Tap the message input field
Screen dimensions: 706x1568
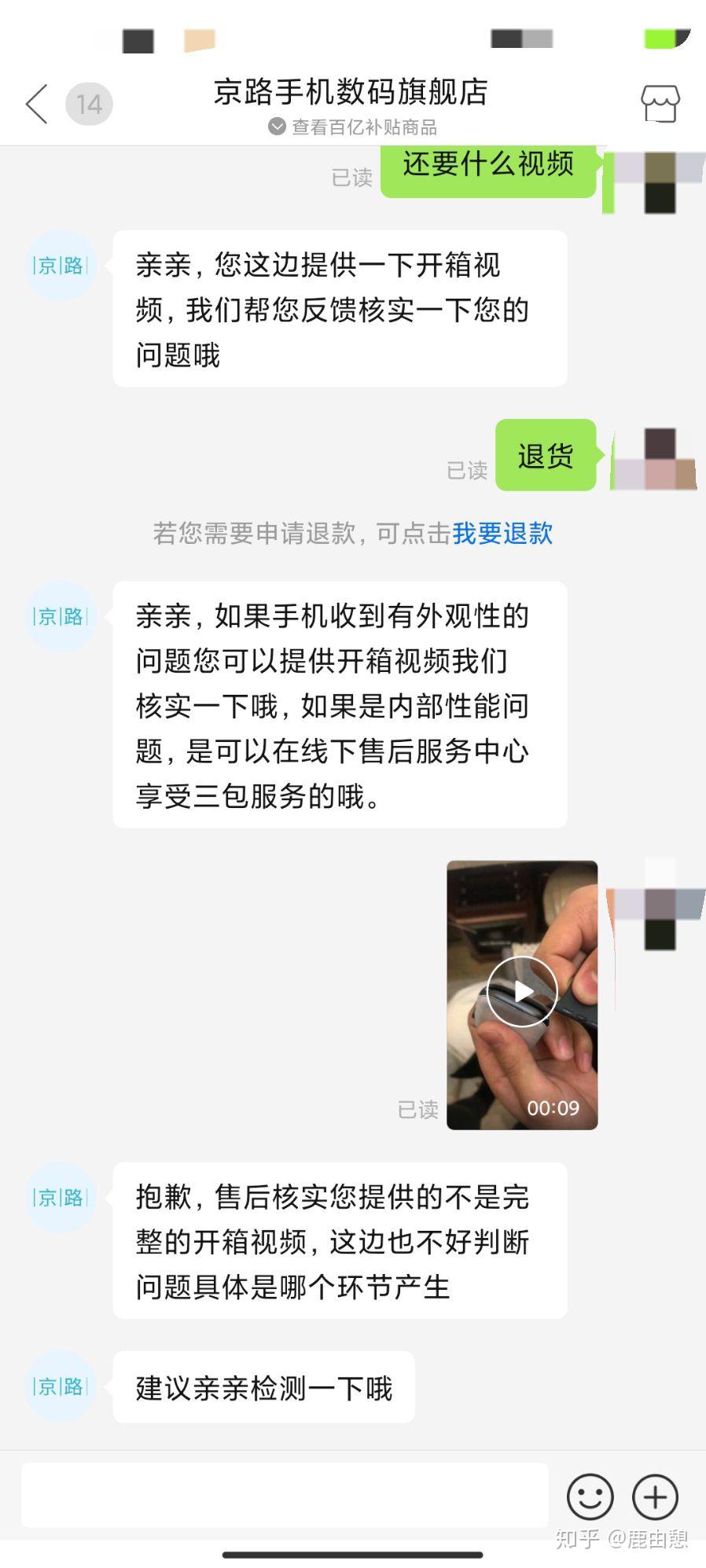(x=283, y=1495)
